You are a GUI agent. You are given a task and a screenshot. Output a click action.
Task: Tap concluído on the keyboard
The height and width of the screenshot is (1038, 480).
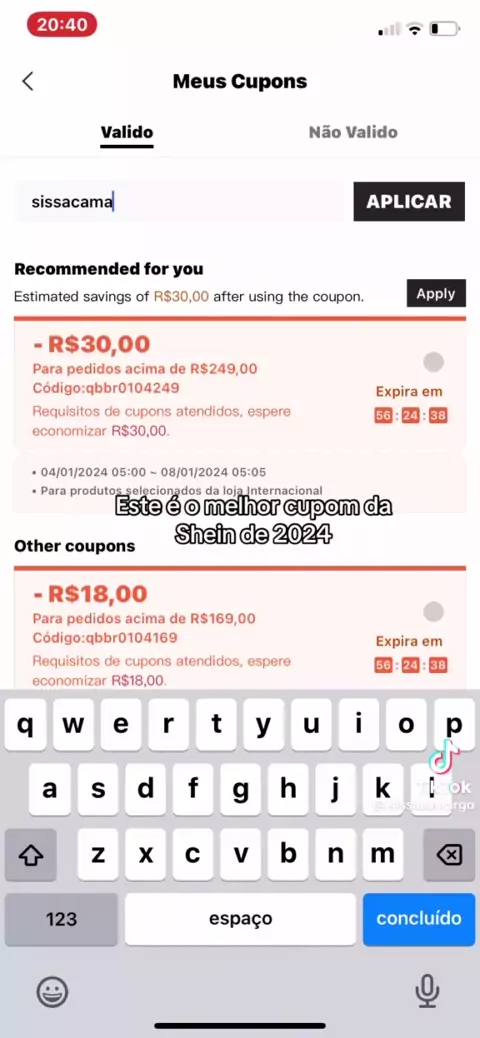[418, 919]
